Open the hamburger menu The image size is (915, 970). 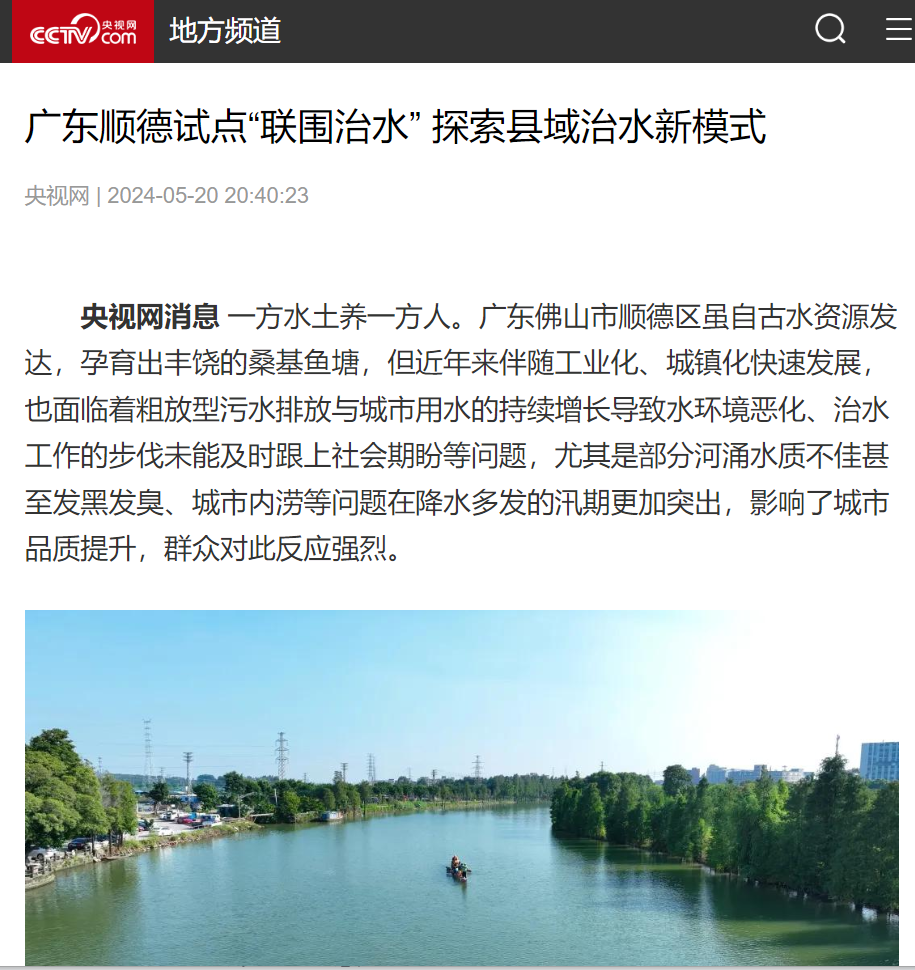(x=898, y=30)
